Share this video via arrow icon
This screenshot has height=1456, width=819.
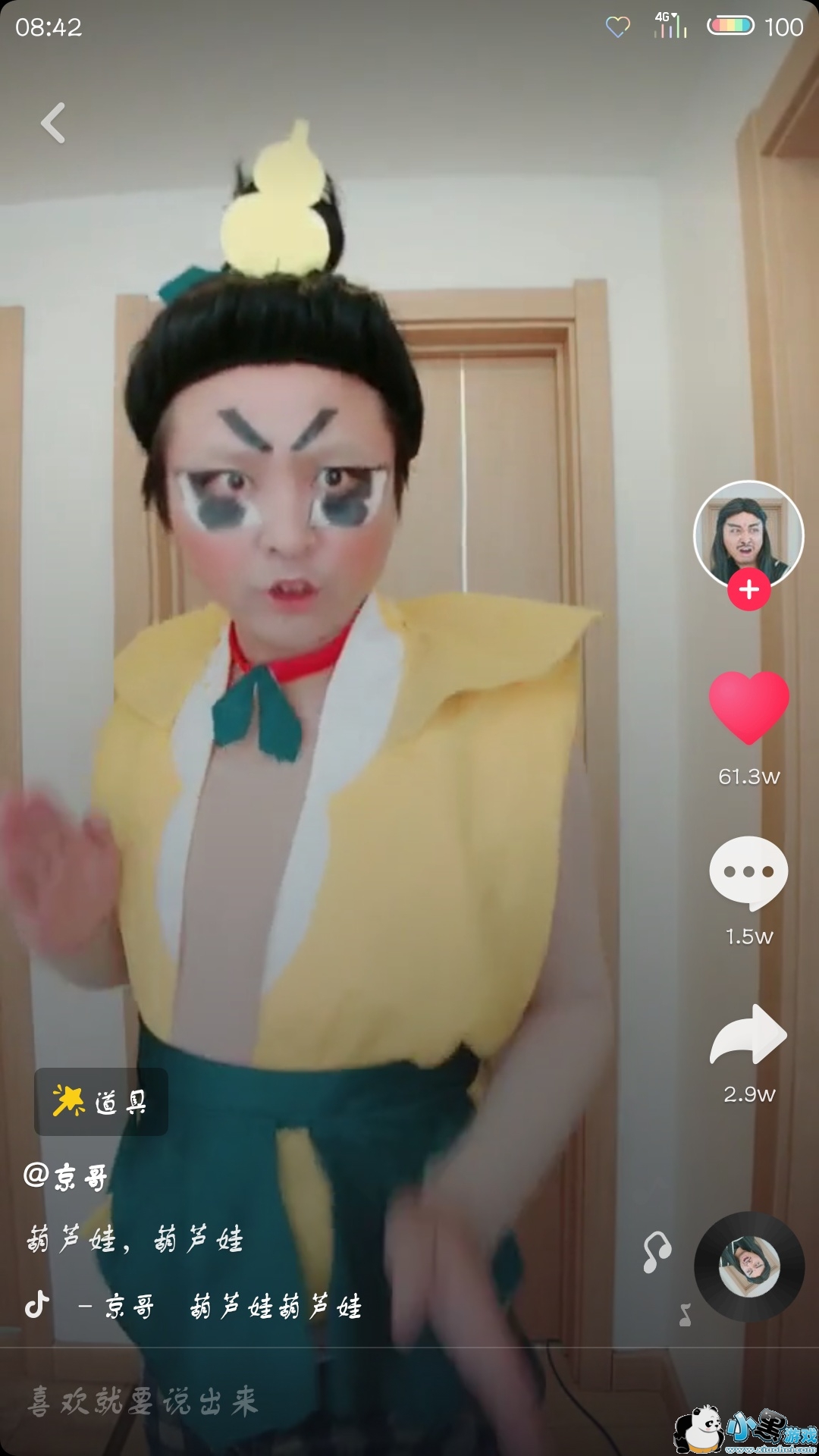point(749,1035)
